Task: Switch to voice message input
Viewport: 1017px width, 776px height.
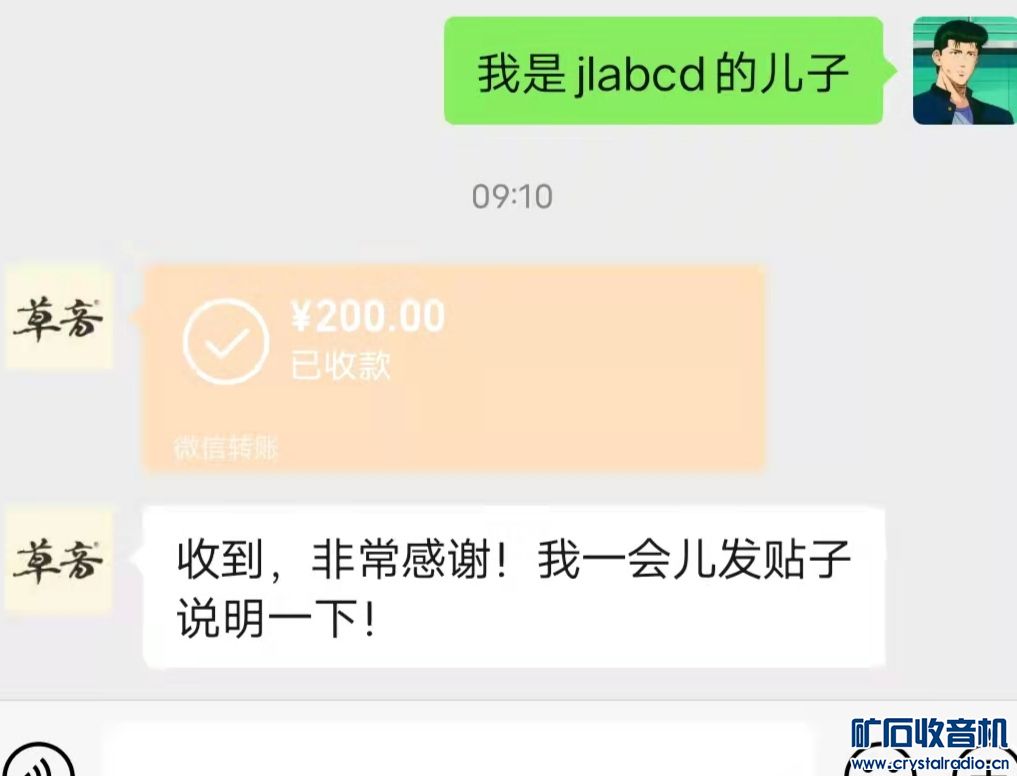Action: [37, 761]
